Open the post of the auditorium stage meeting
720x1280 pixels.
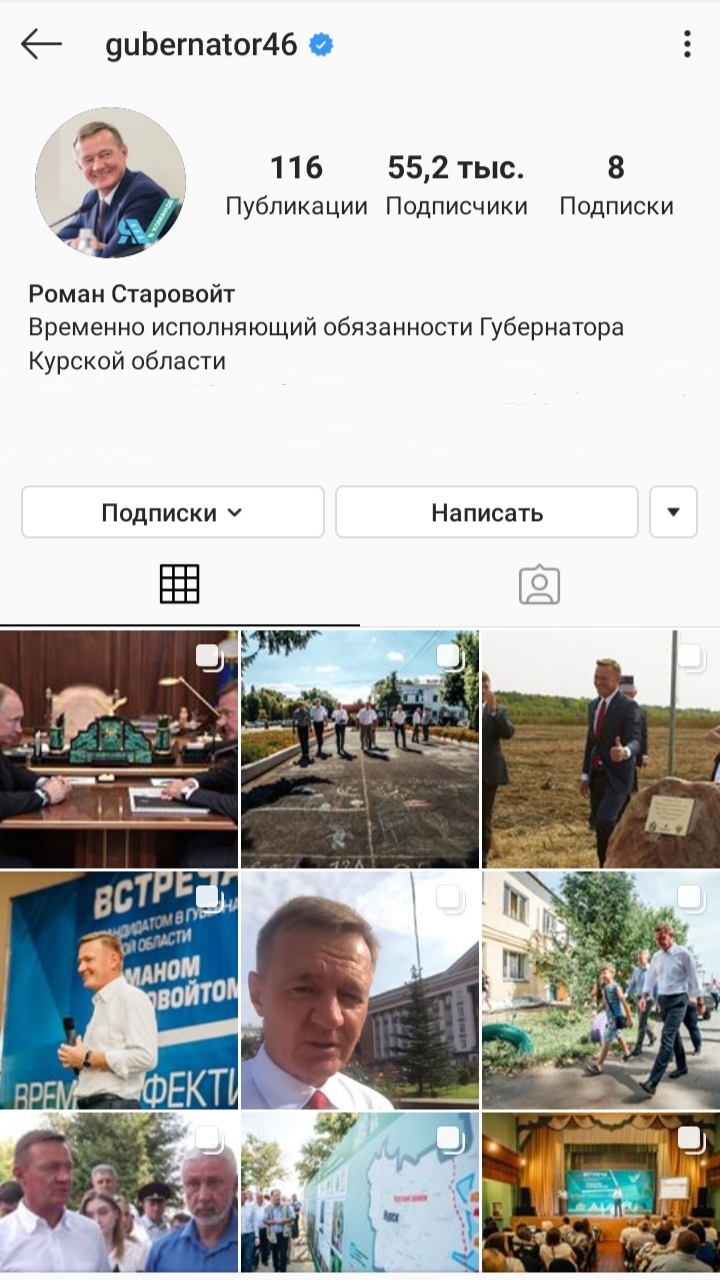[x=601, y=1192]
